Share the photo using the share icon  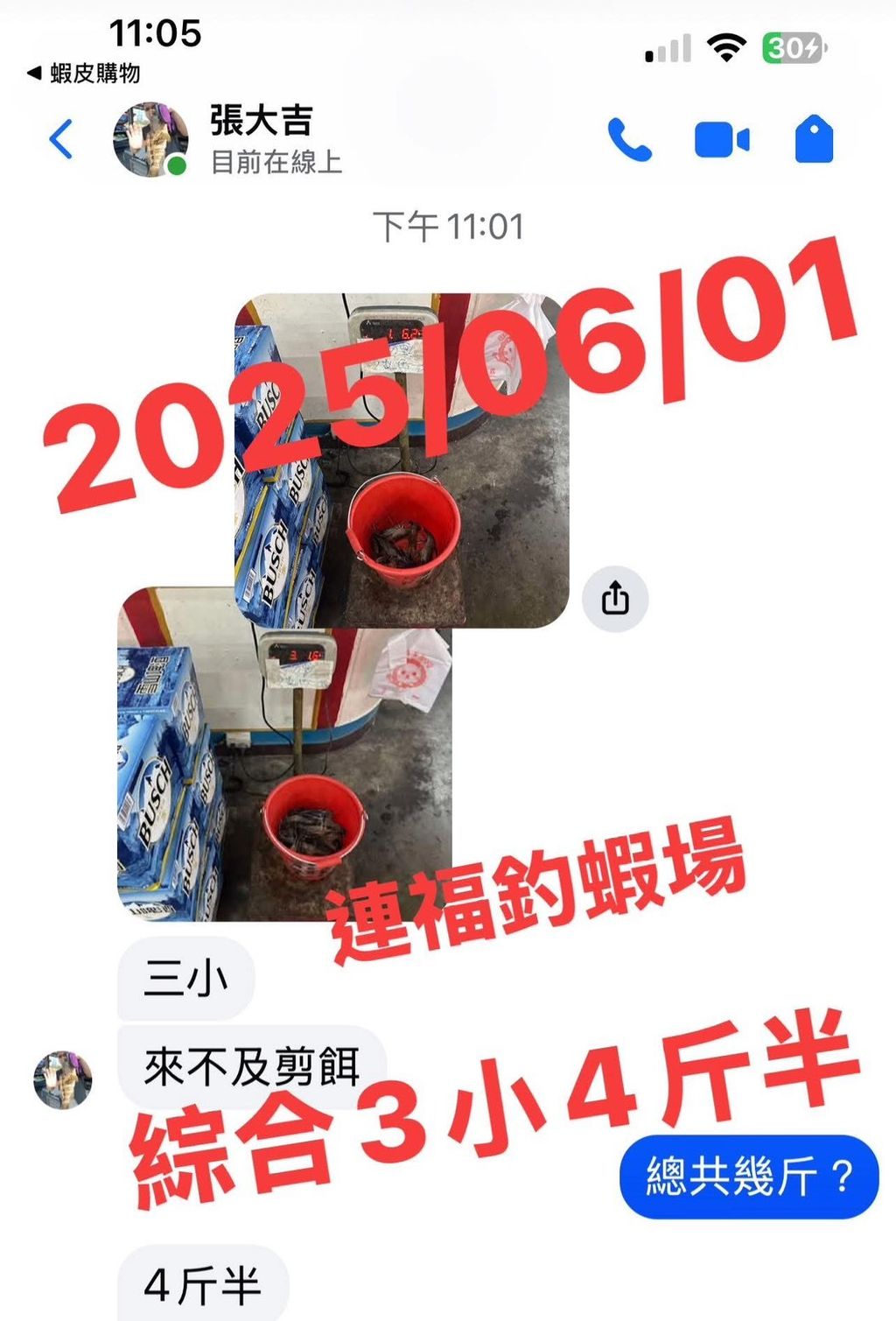(x=615, y=599)
